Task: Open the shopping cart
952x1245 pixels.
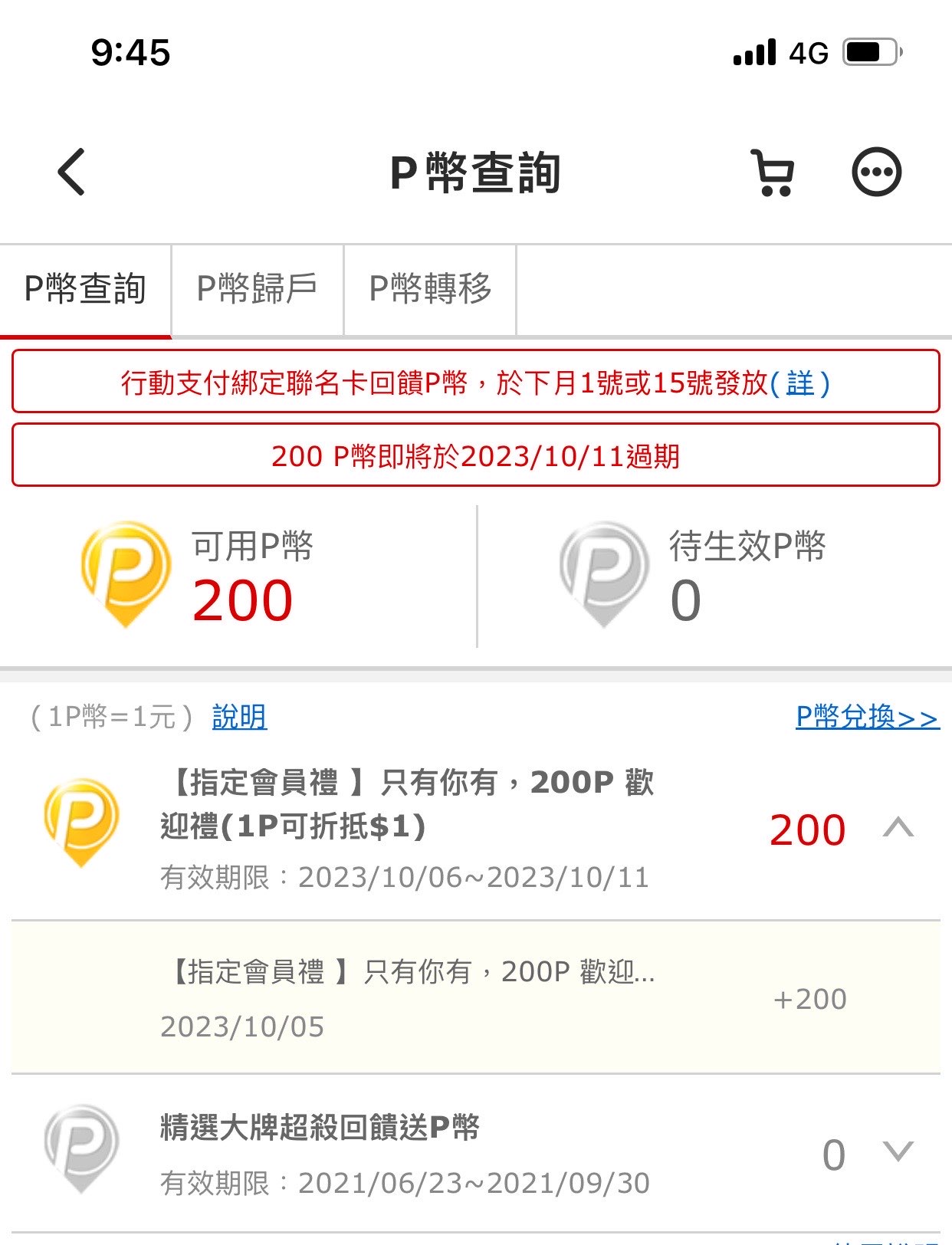Action: pos(773,173)
